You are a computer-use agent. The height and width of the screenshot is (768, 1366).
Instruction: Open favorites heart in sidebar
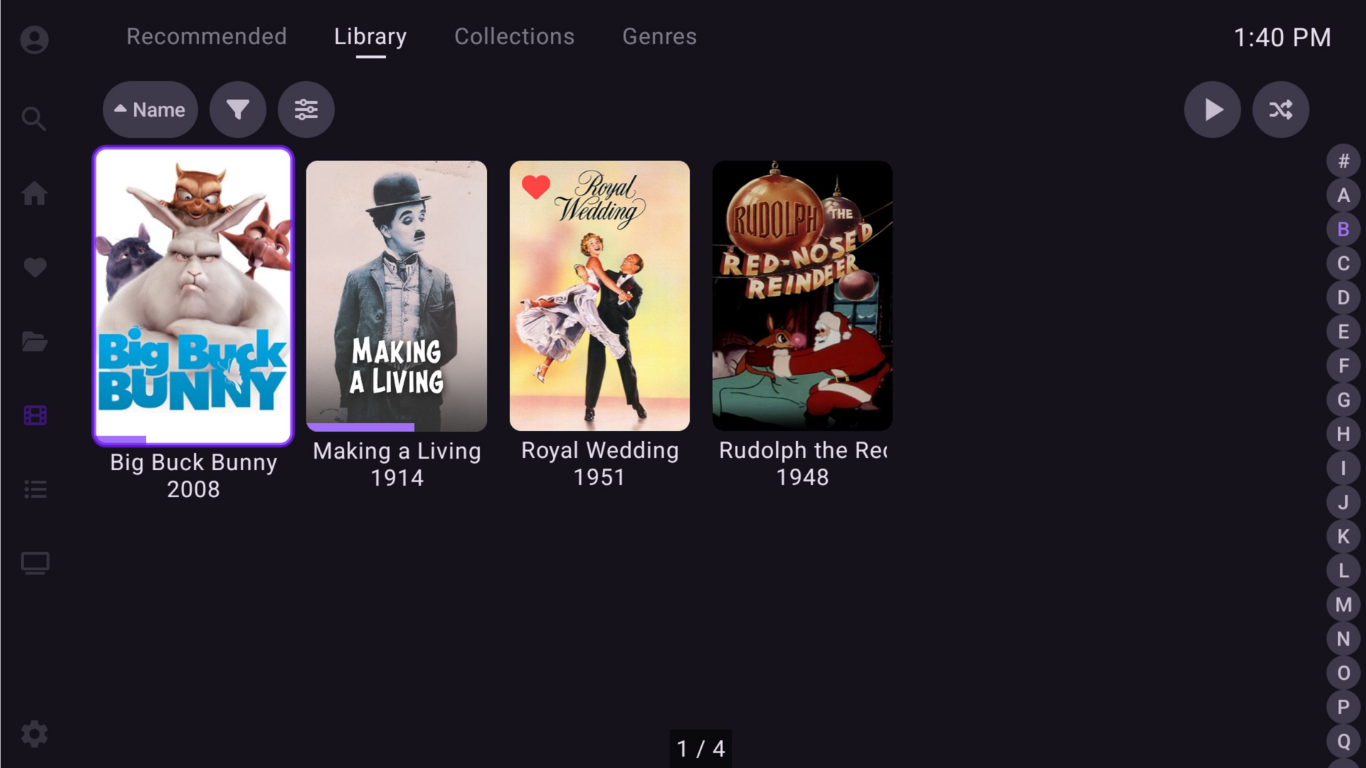click(x=35, y=267)
